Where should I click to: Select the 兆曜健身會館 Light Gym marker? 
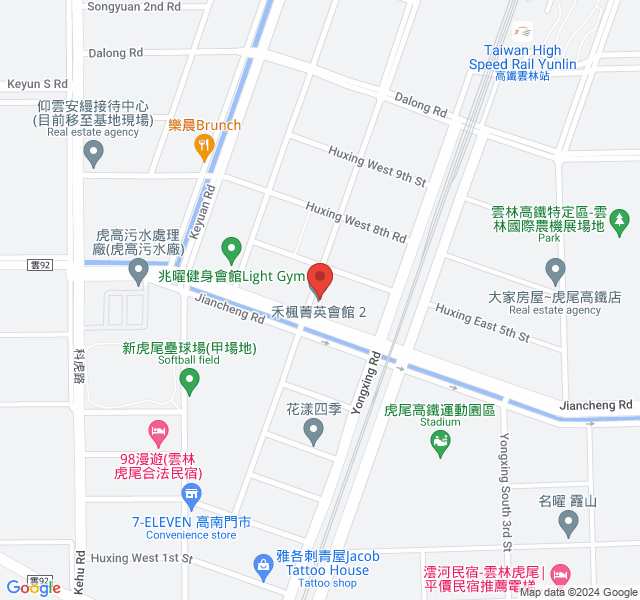pyautogui.click(x=232, y=247)
